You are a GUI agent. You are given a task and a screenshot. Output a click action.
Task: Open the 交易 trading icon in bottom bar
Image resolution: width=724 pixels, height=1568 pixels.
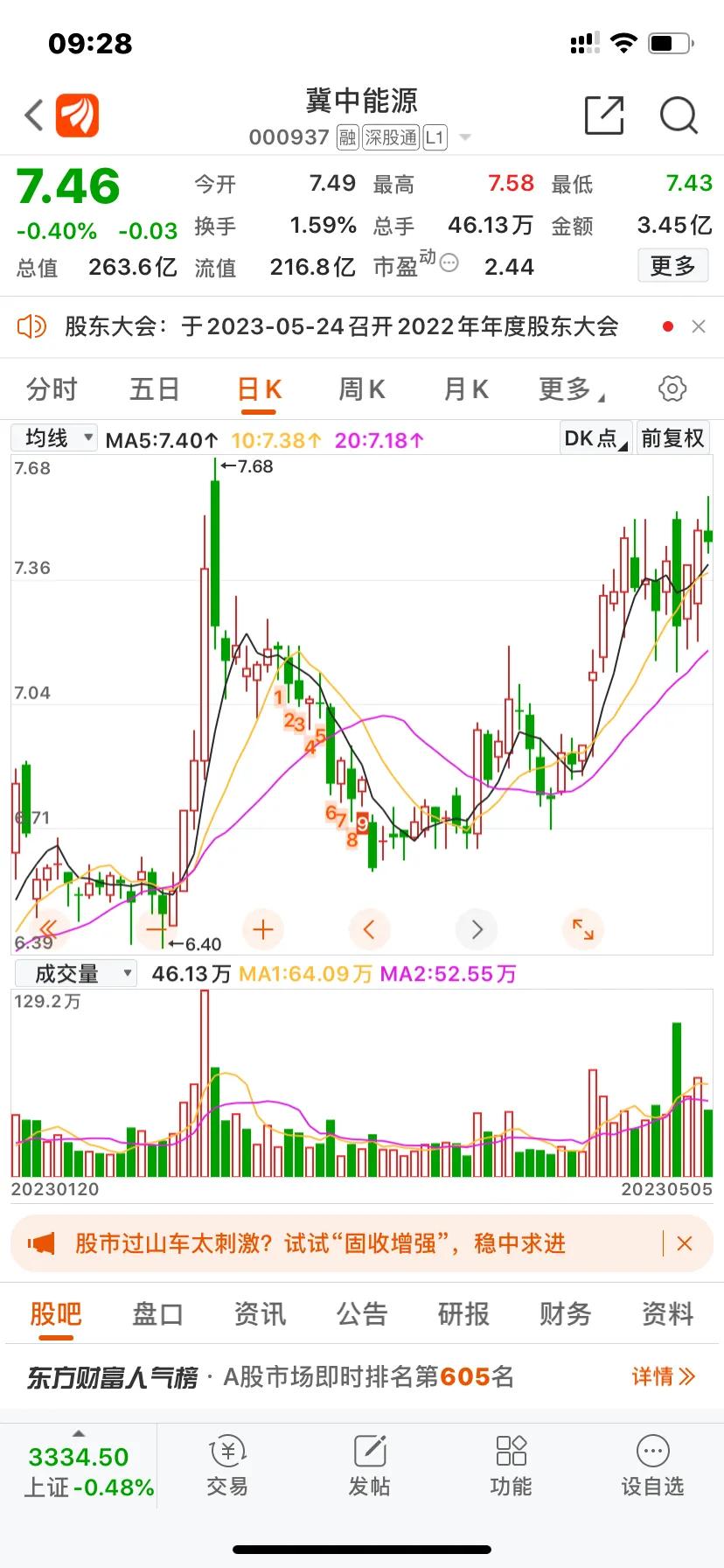tap(227, 1467)
